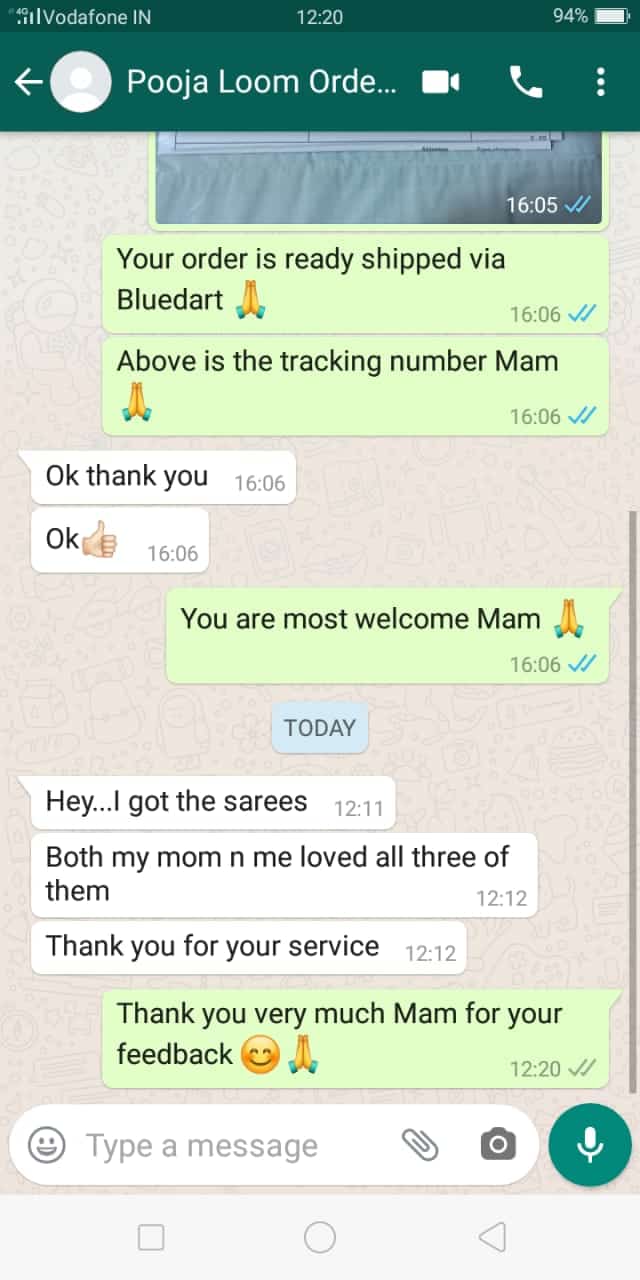
Task: Open the emoji picker
Action: [46, 1145]
